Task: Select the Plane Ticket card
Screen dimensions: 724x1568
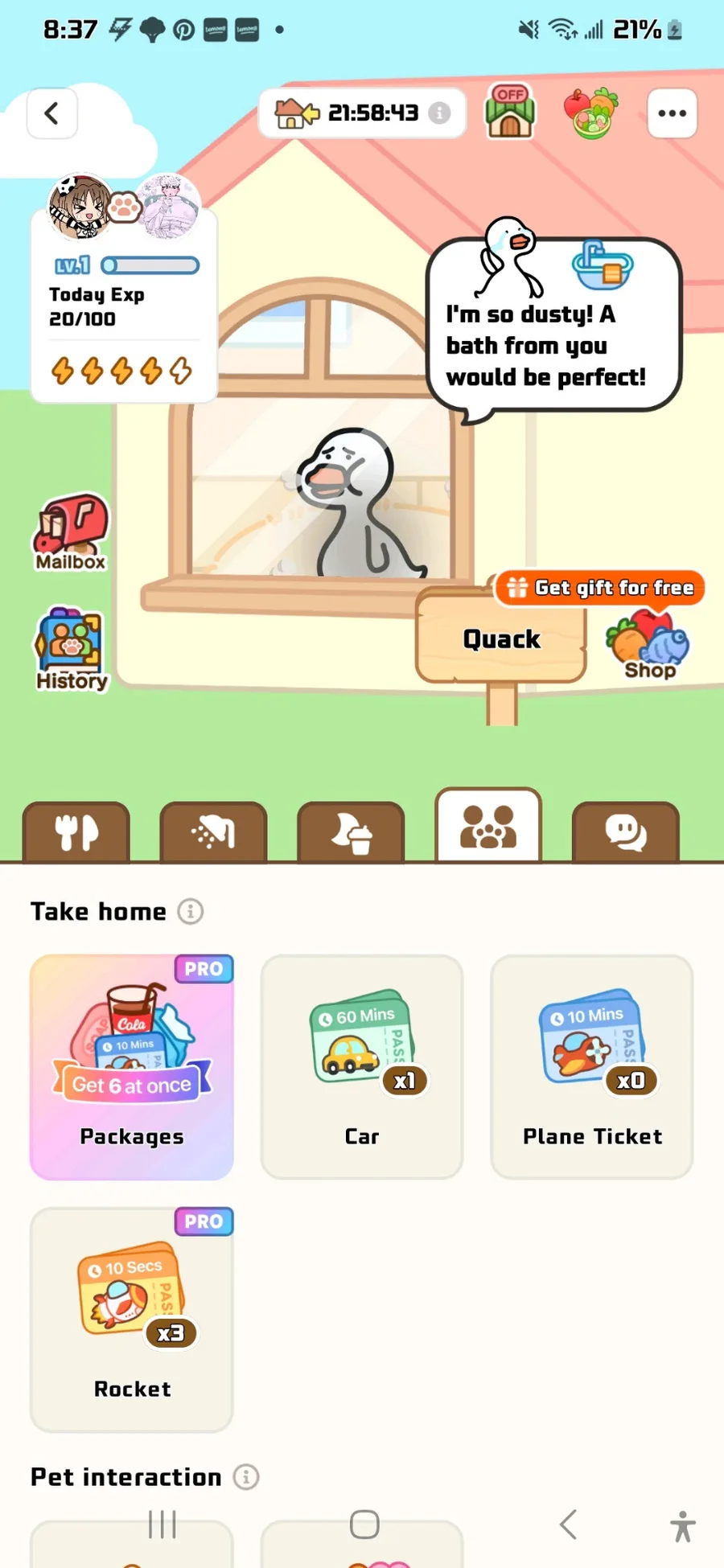Action: (592, 1067)
